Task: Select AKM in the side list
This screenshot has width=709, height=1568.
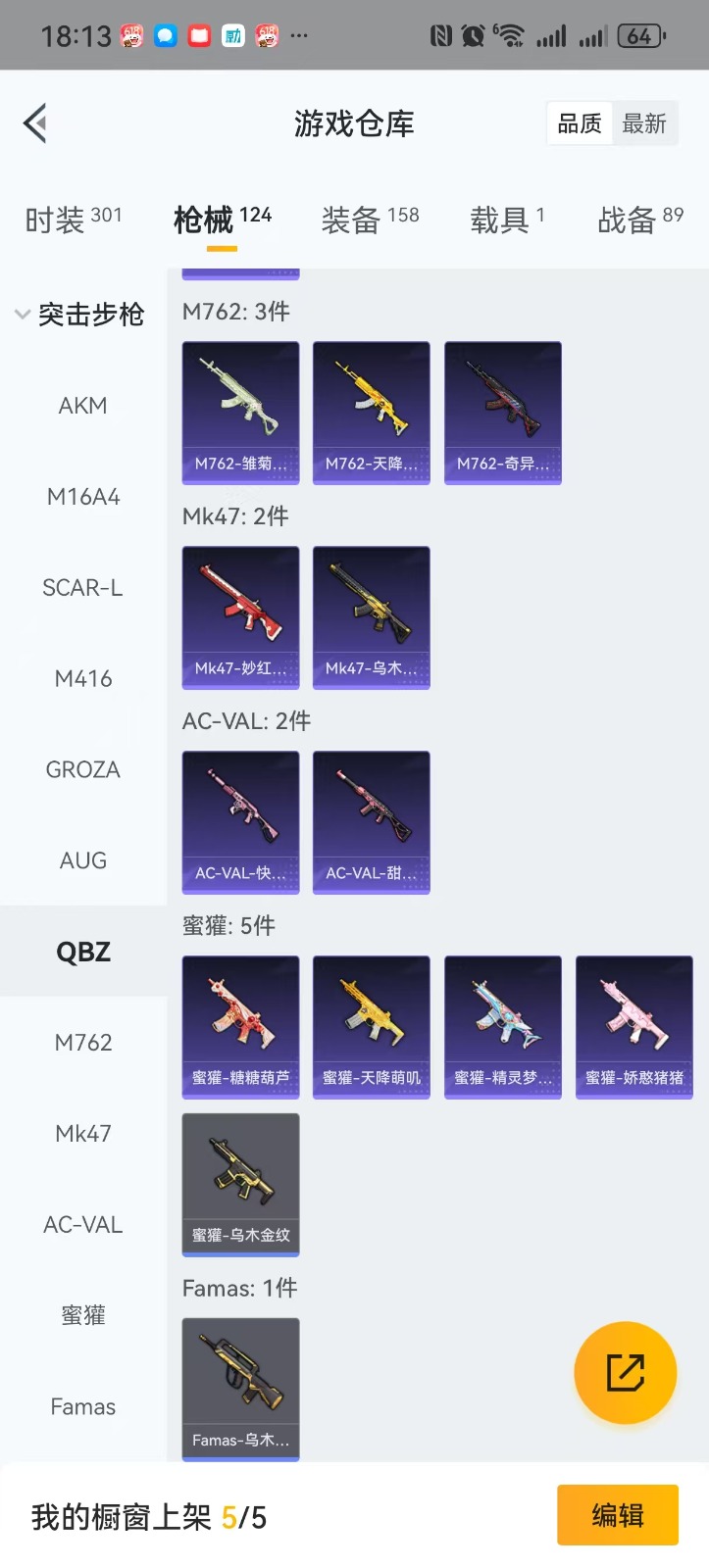Action: (x=83, y=406)
